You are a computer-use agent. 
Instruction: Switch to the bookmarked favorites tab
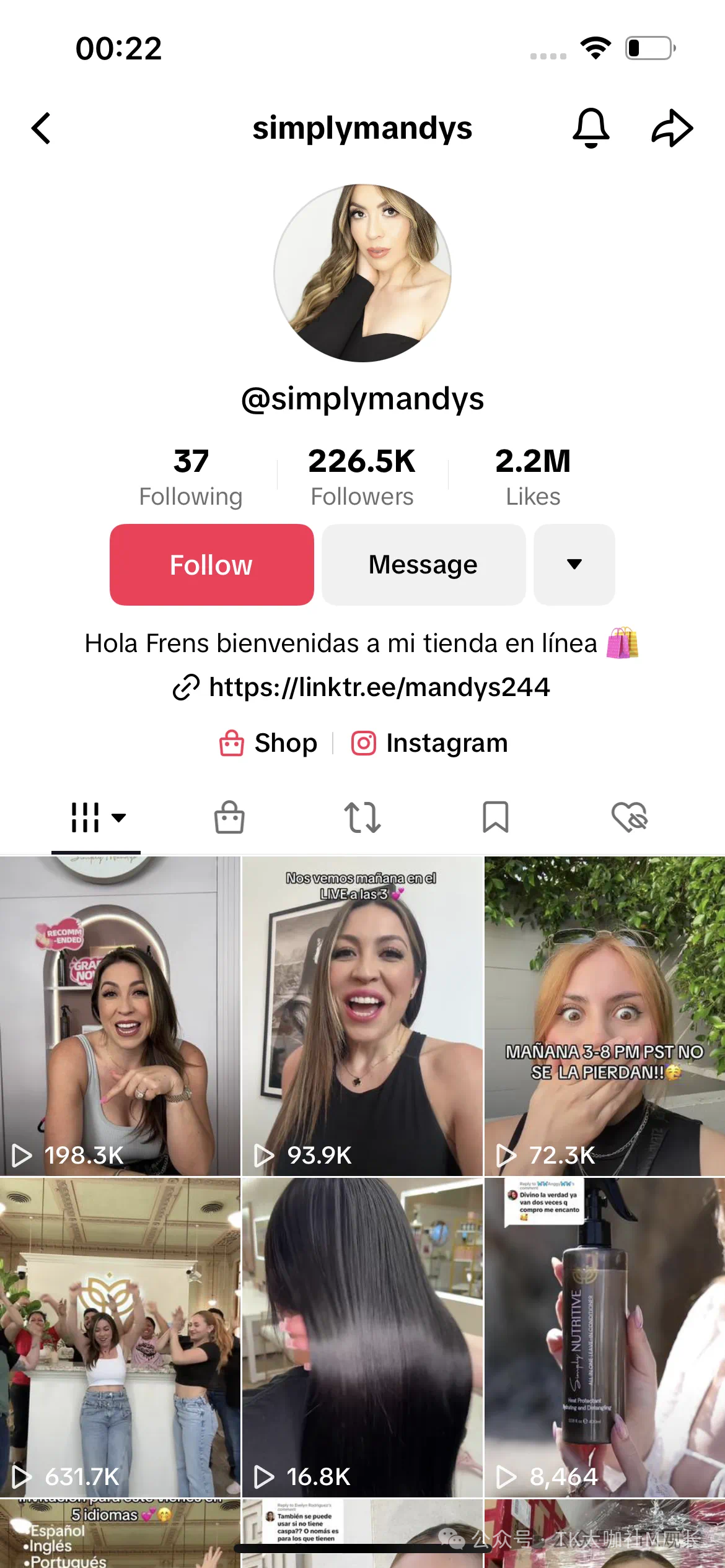tap(496, 817)
